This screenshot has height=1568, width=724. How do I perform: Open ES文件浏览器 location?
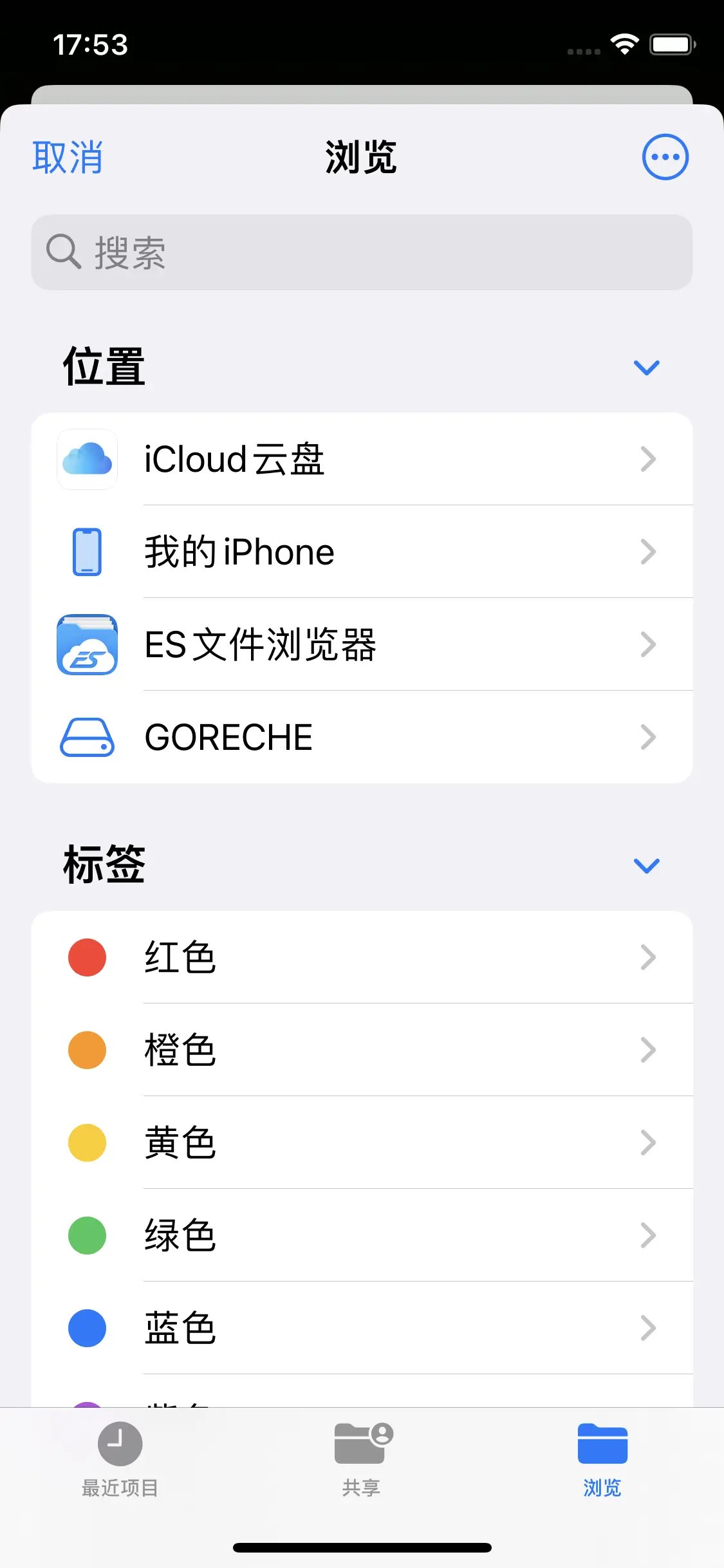coord(362,644)
